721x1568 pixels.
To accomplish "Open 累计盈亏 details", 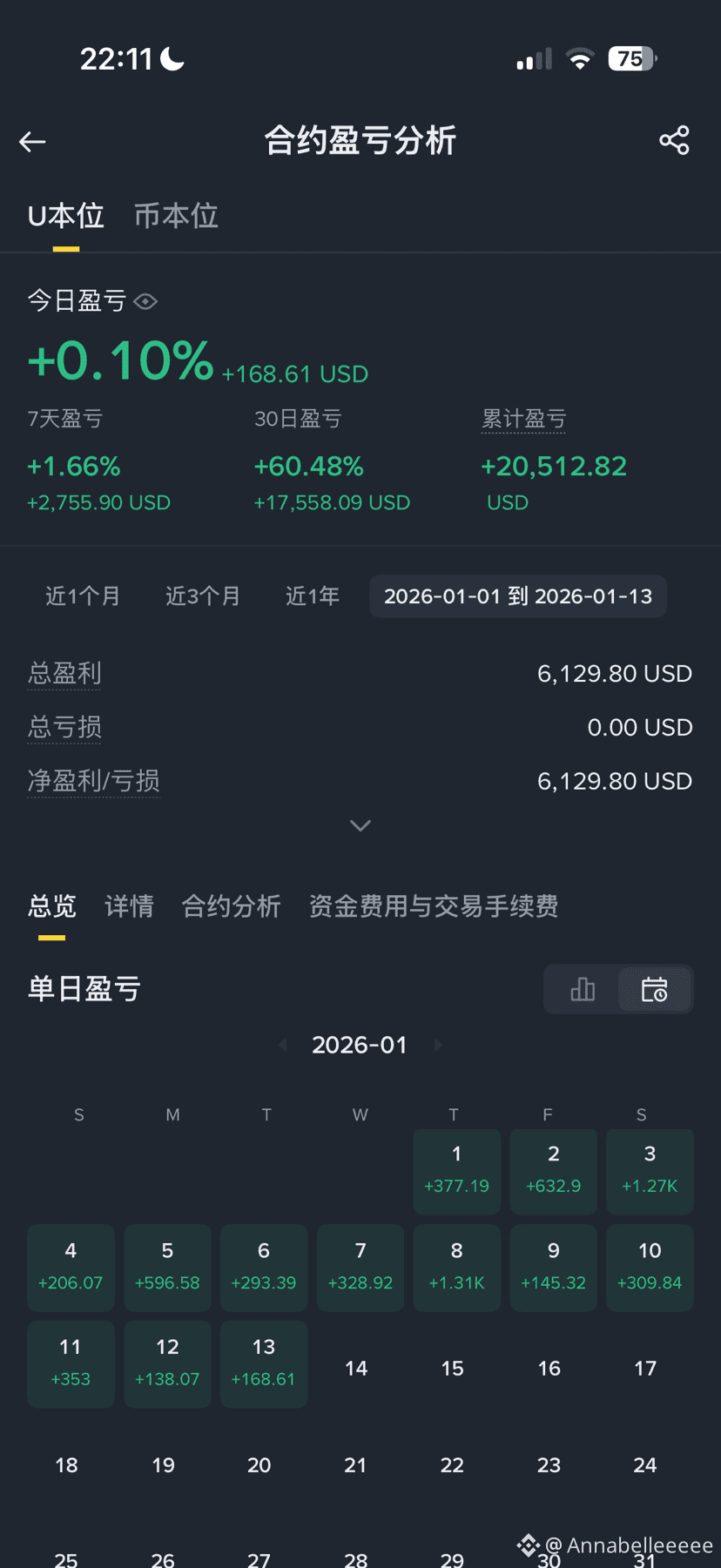I will (x=523, y=418).
